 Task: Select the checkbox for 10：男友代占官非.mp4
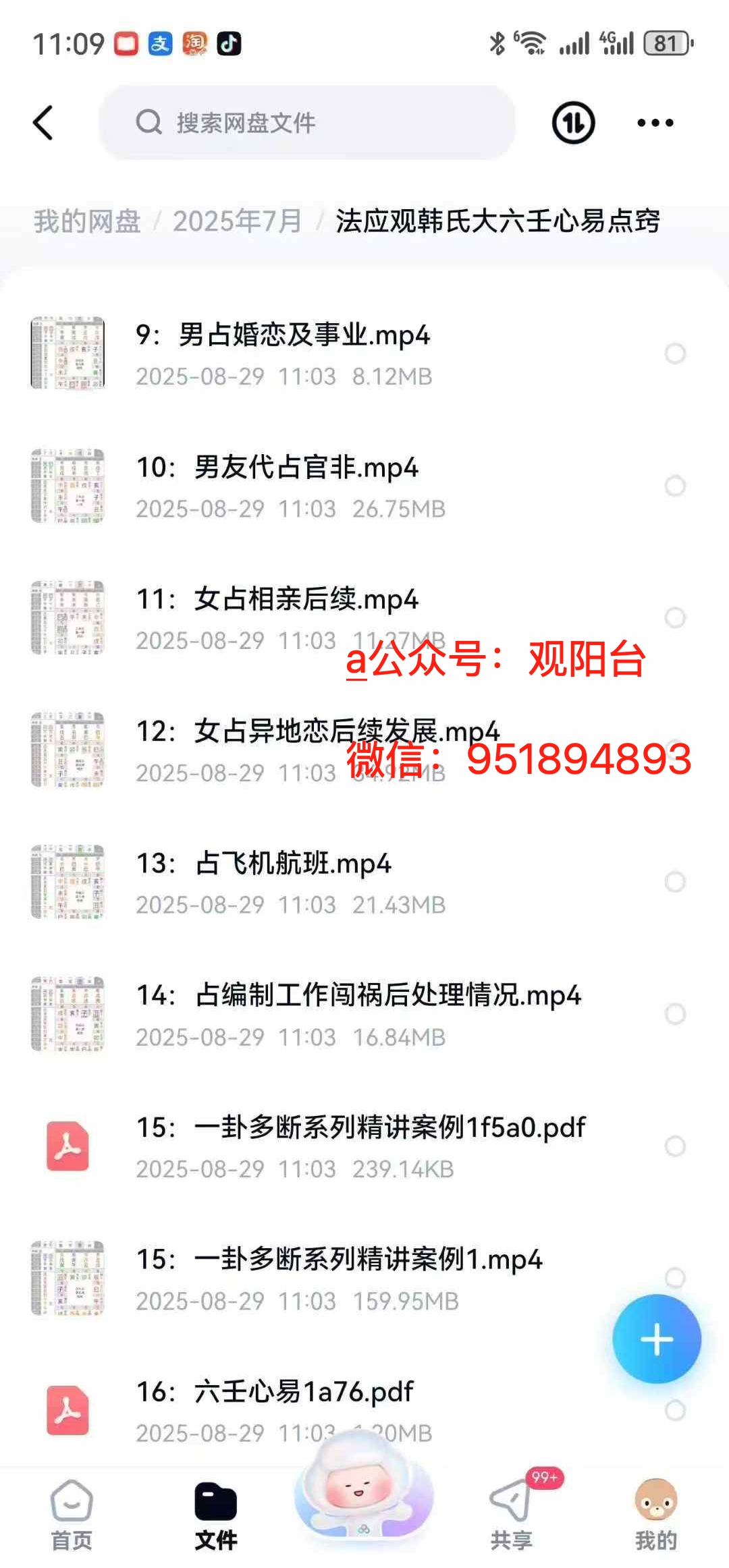point(675,486)
